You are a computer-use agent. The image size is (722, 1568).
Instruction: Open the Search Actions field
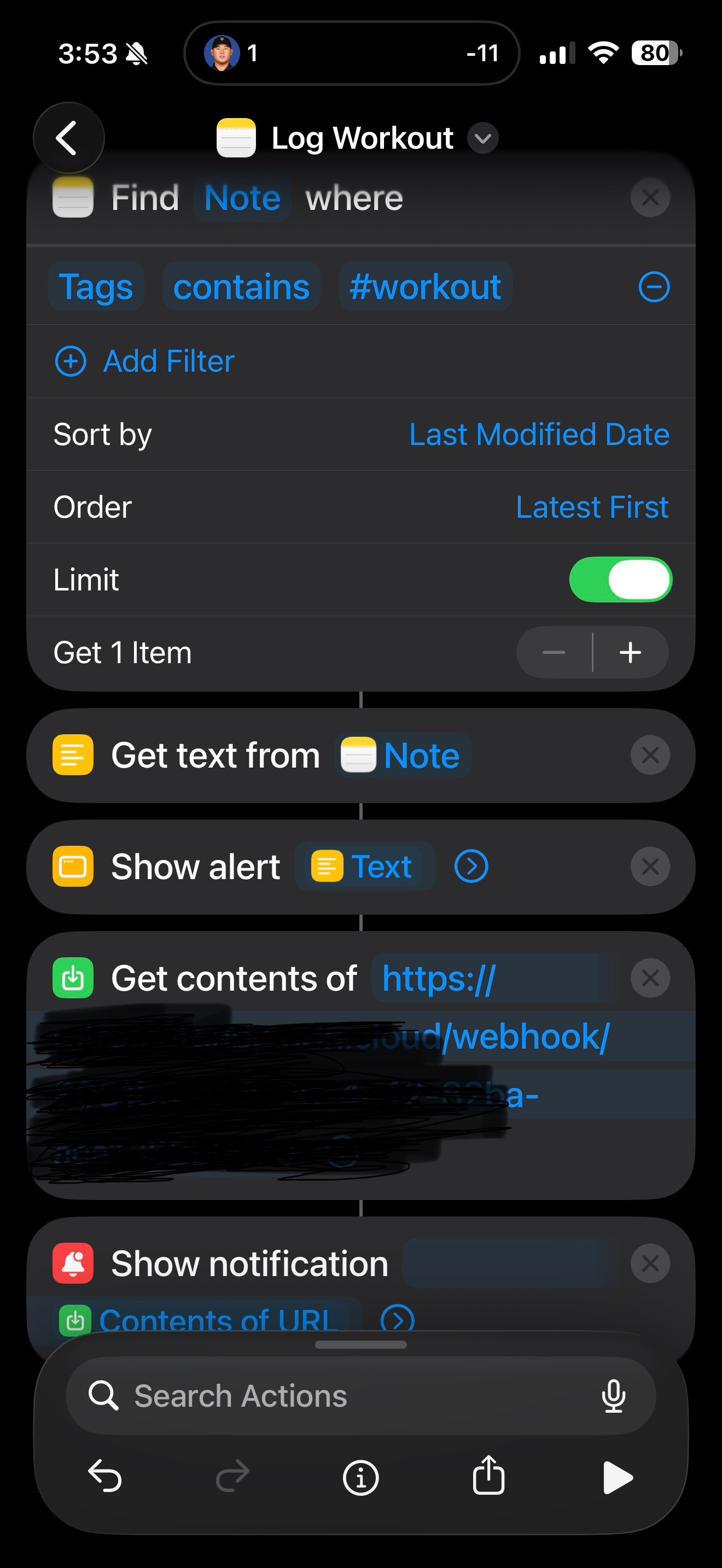tap(360, 1396)
